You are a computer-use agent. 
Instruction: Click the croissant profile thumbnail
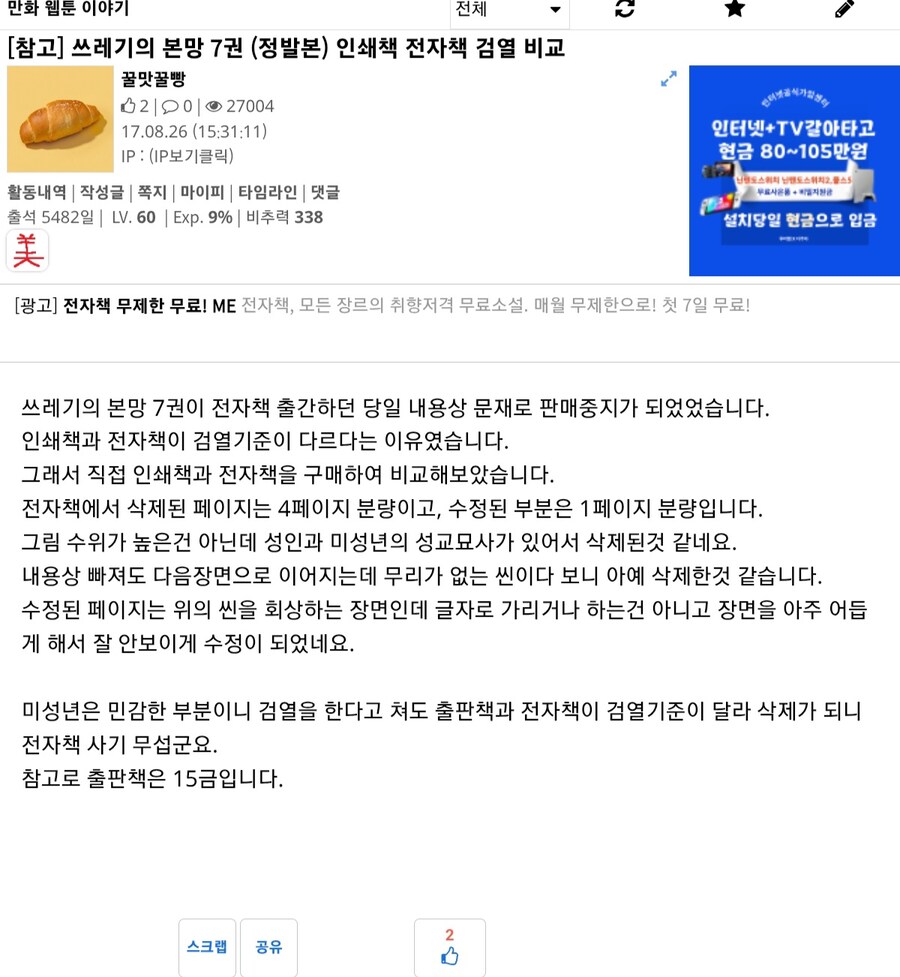60,118
